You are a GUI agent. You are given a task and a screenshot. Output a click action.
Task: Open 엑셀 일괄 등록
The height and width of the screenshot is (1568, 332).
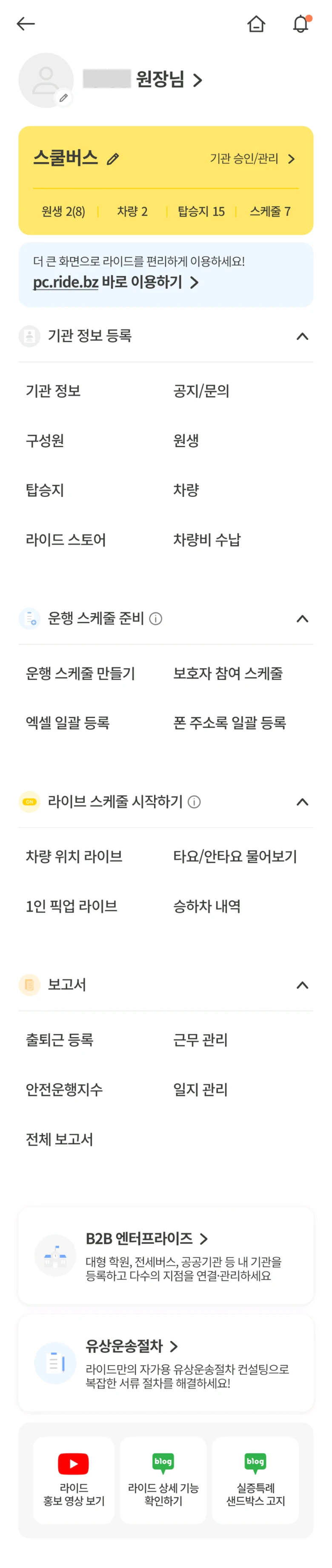[x=68, y=722]
